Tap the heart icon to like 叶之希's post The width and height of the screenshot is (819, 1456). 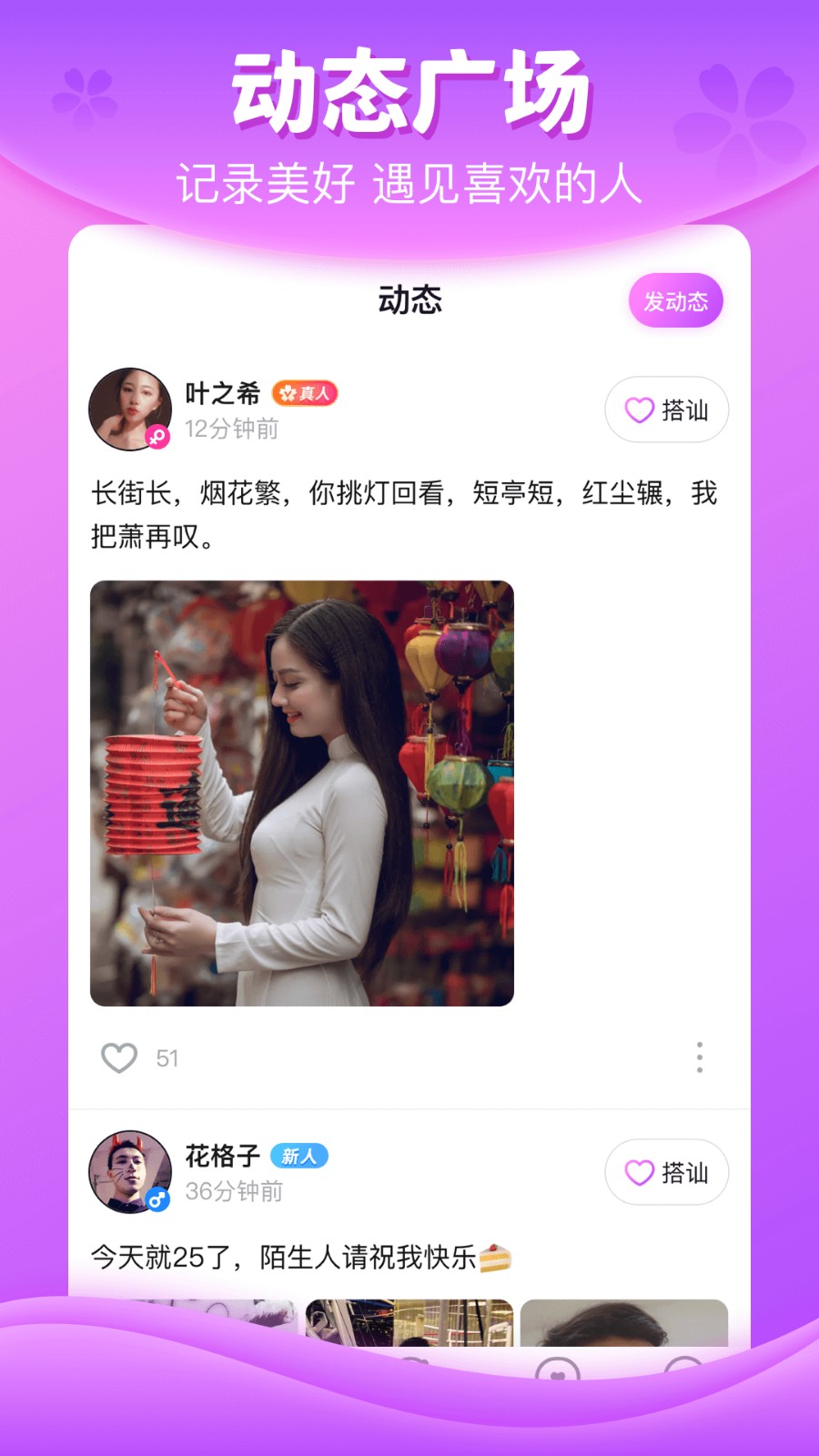pyautogui.click(x=118, y=1057)
